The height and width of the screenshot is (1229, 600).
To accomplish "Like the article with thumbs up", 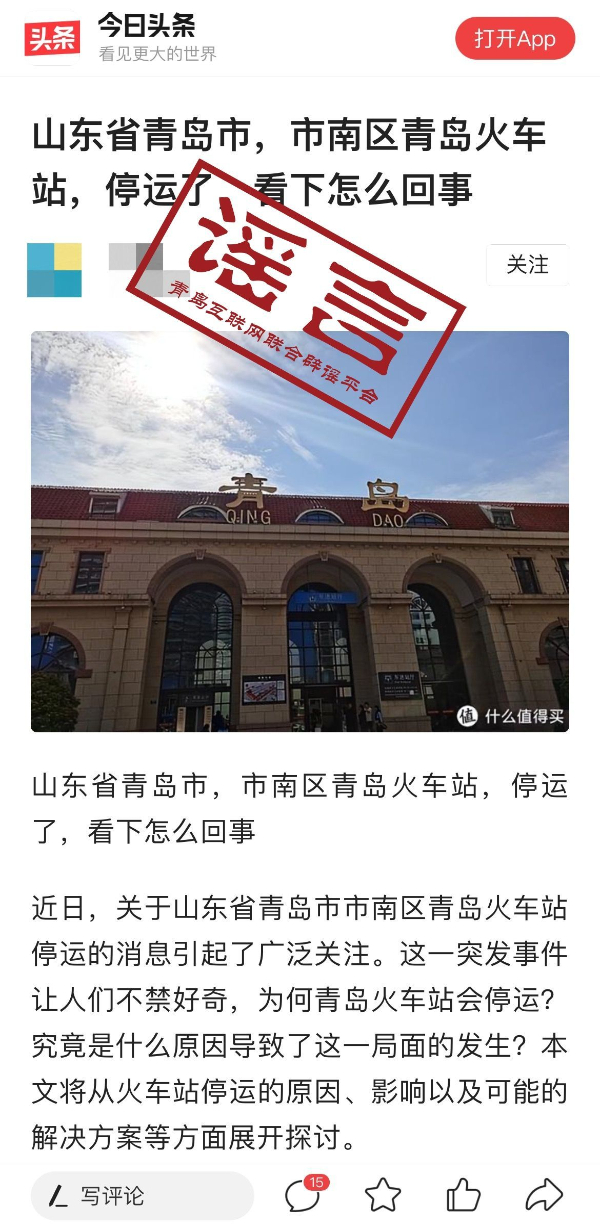I will 463,1195.
